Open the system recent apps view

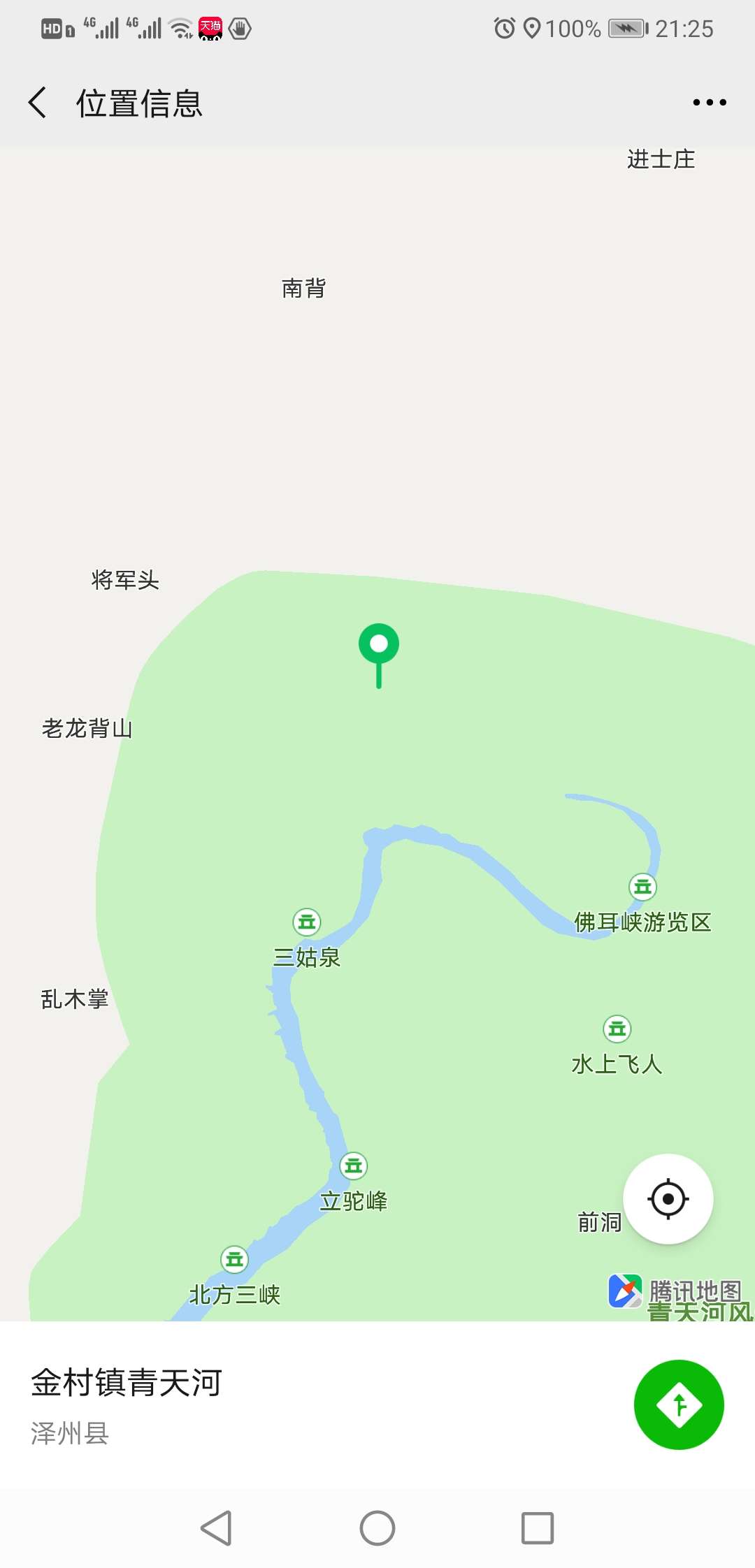point(538,1528)
